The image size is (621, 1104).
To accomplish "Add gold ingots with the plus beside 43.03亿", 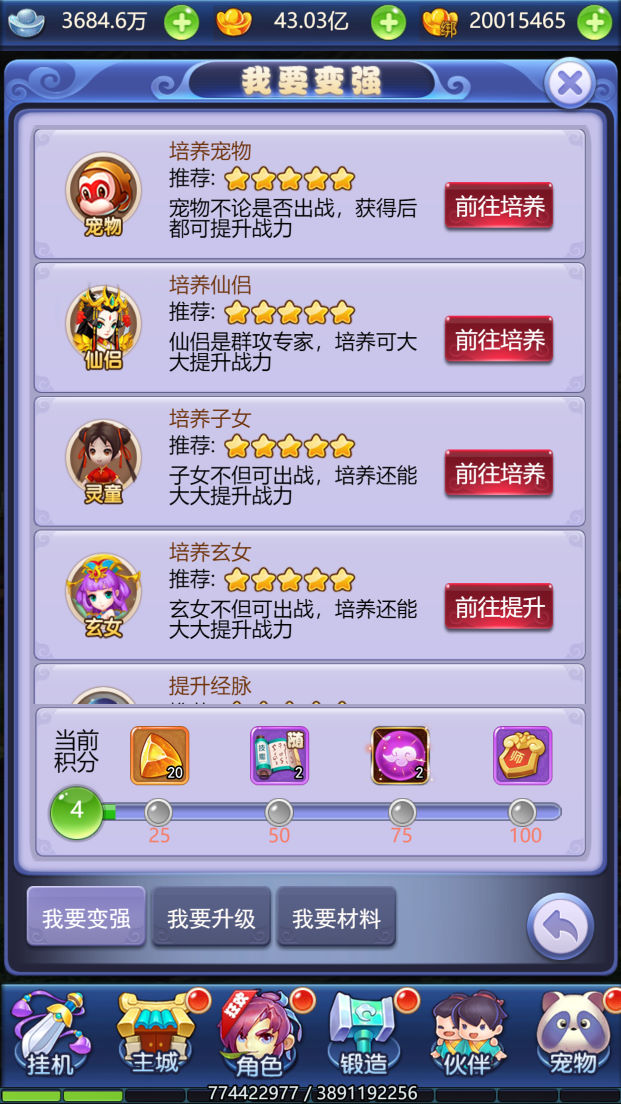I will (388, 21).
